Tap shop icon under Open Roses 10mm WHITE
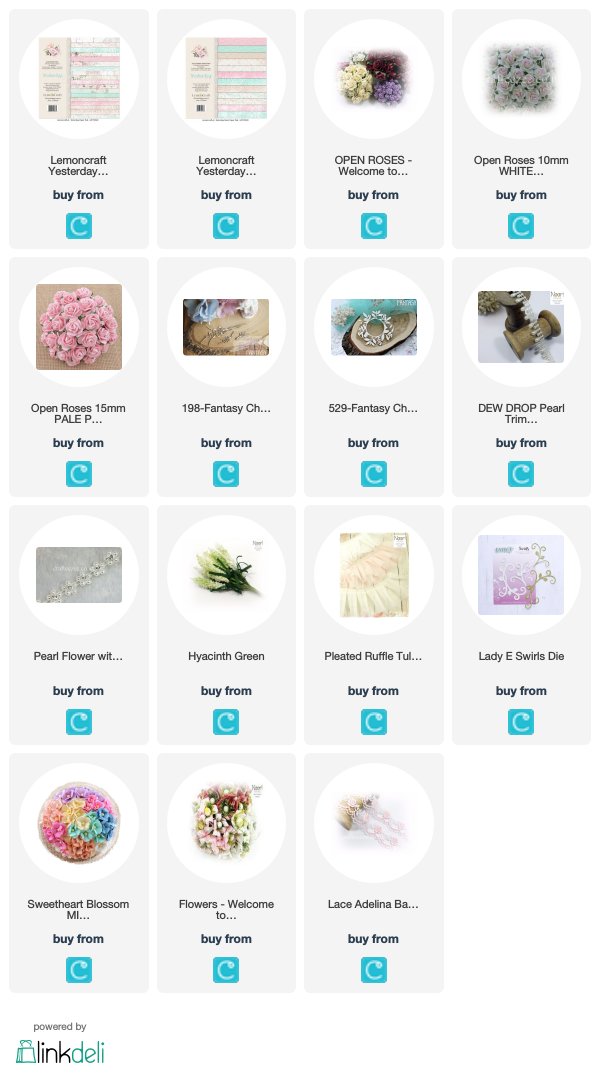Screen dimensions: 600x1073 pos(521,226)
